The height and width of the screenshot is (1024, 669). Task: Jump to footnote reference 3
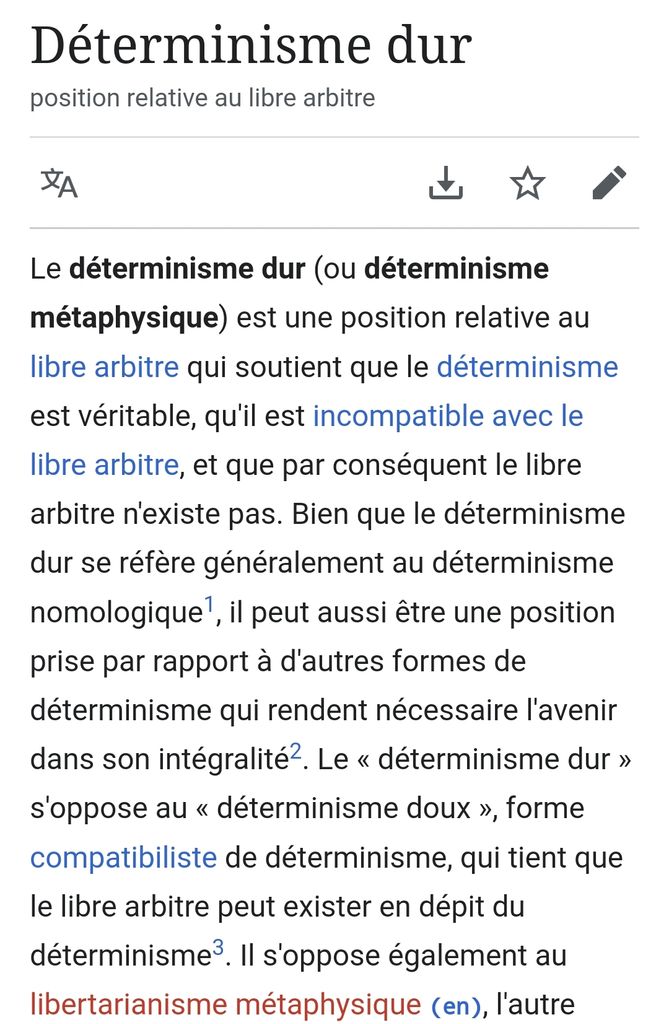pyautogui.click(x=218, y=947)
